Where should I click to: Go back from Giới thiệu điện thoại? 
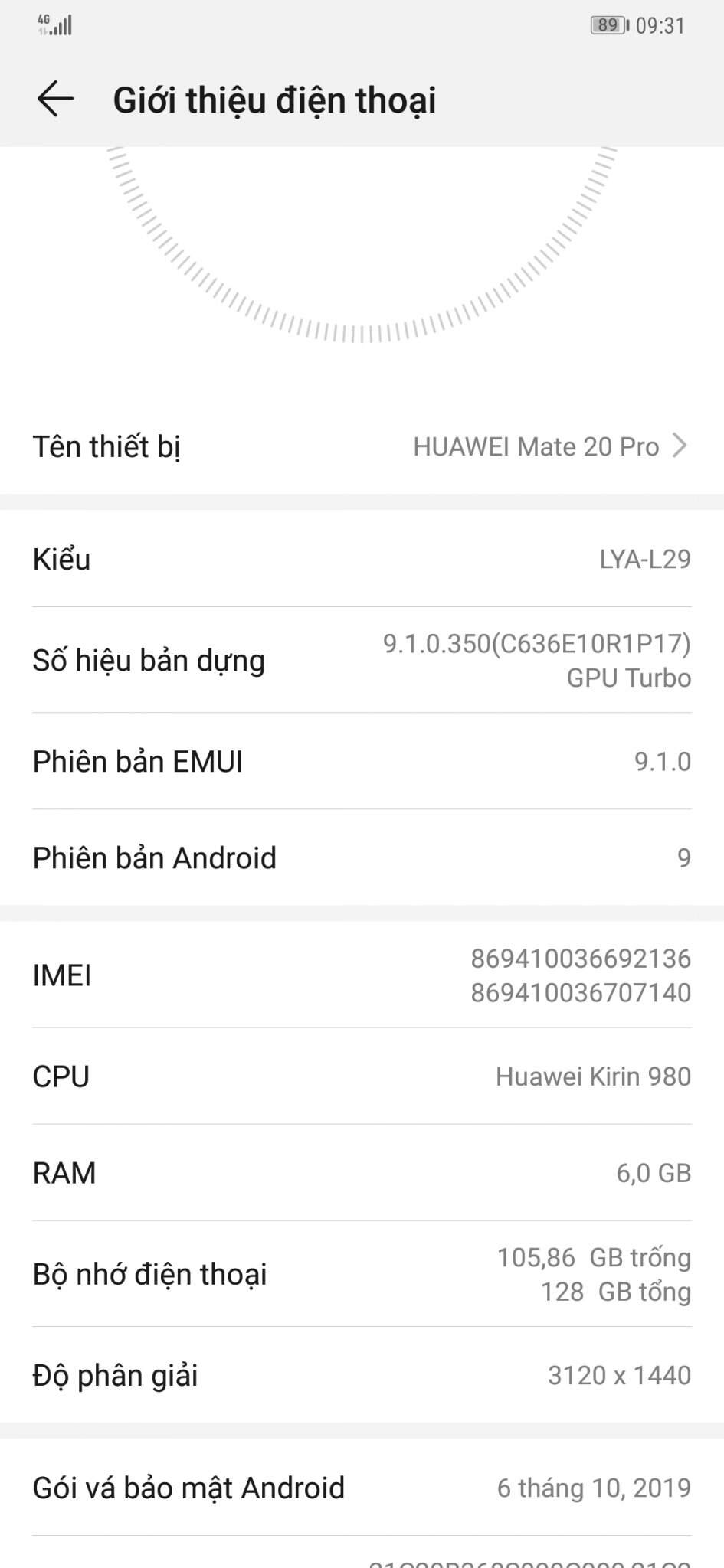55,100
